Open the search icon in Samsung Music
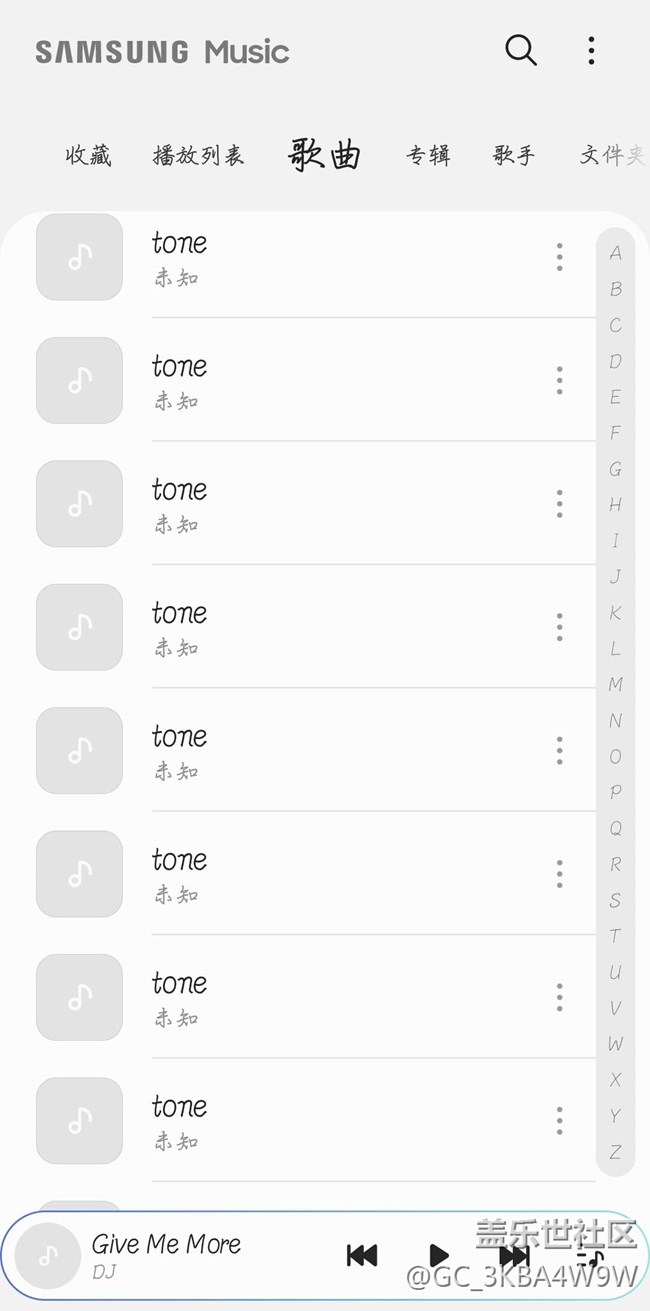Viewport: 650px width, 1311px height. [x=521, y=50]
